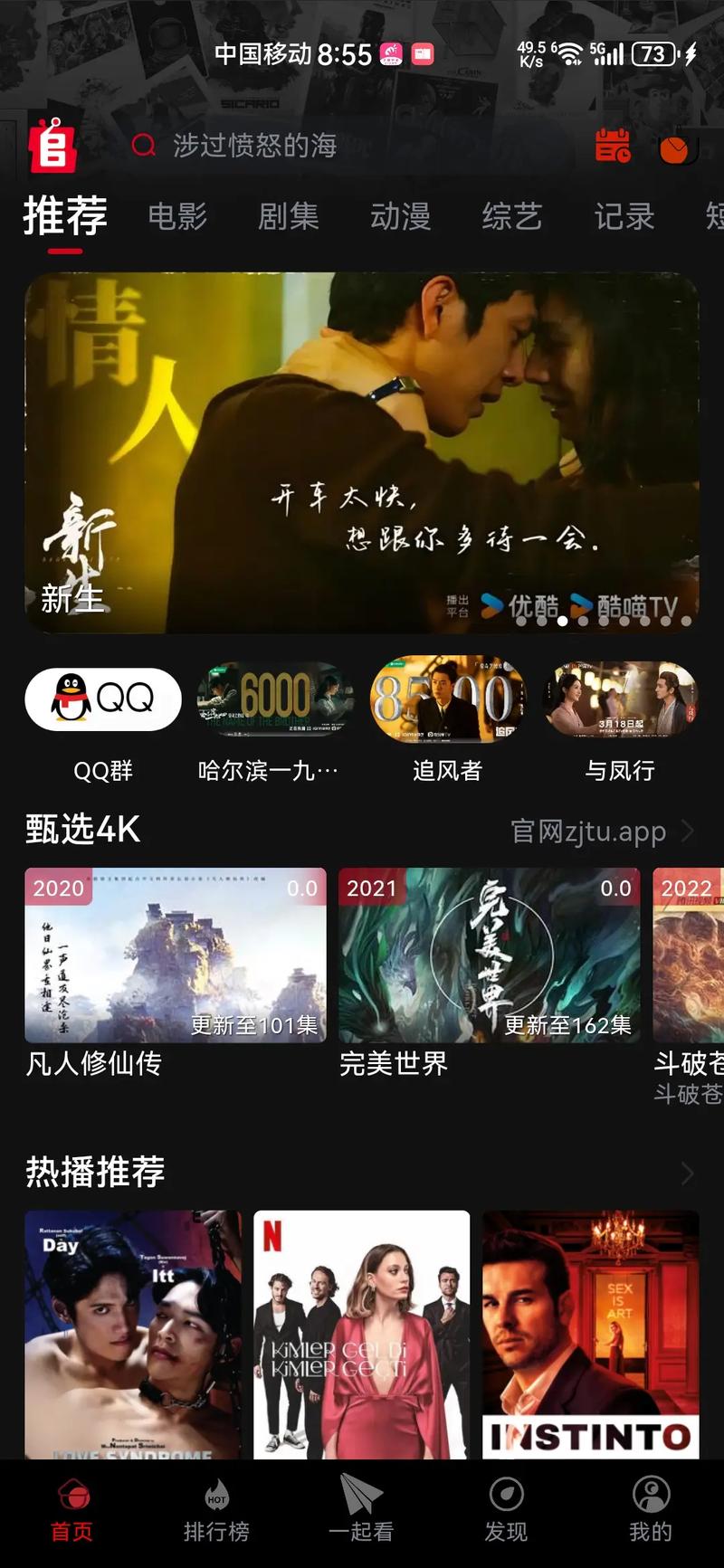Click the search magnifier icon
The height and width of the screenshot is (1568, 724).
(x=143, y=145)
